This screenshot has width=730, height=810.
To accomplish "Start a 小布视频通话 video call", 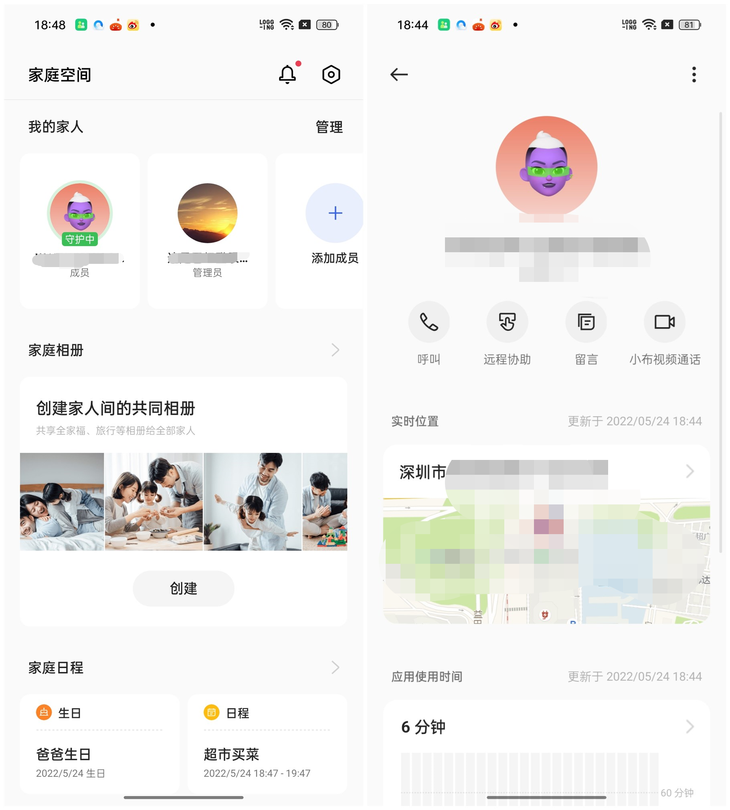I will 664,334.
